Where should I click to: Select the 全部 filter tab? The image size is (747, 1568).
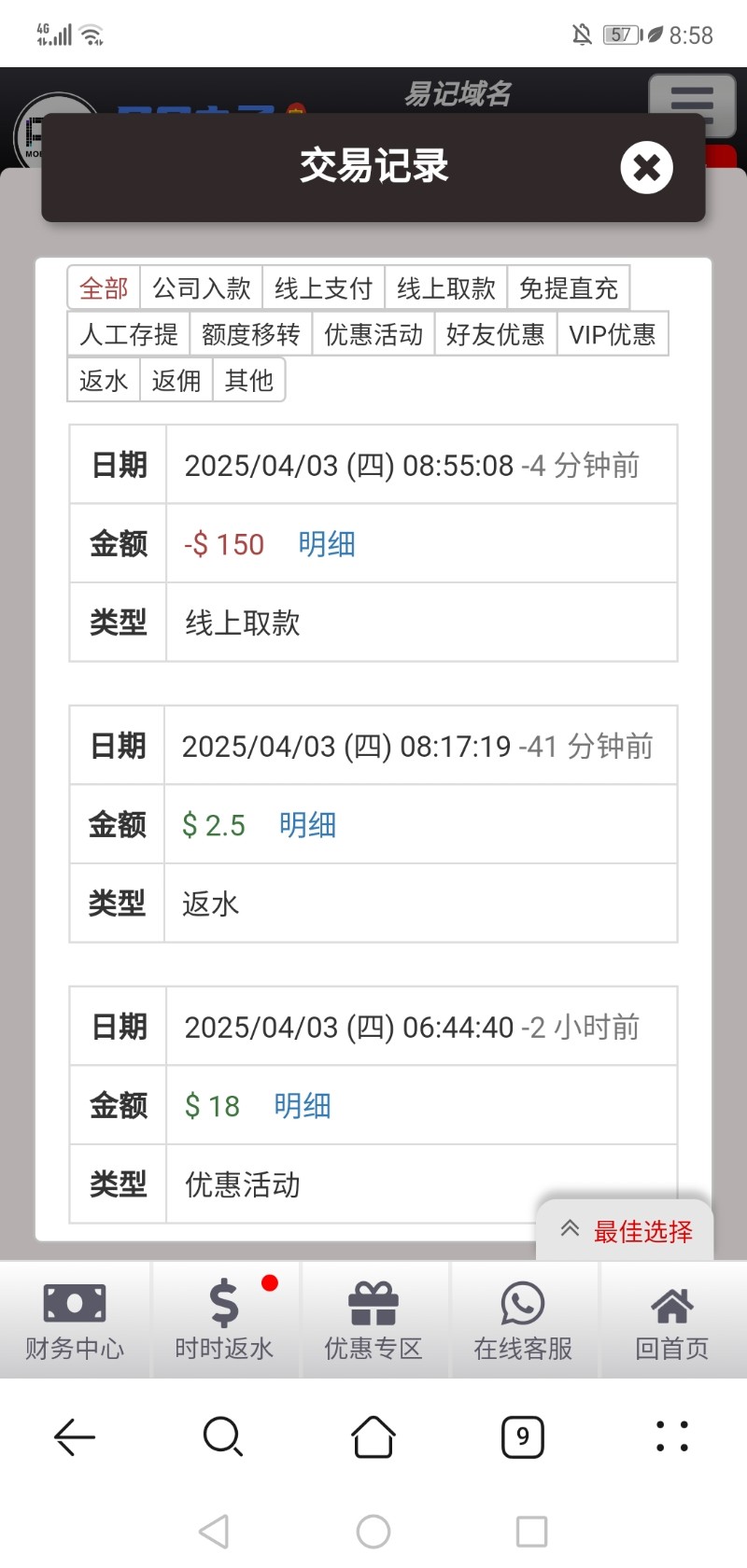[104, 288]
